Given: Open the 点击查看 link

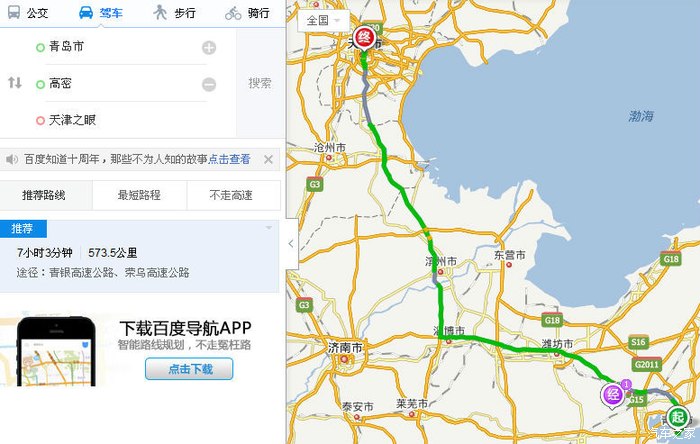Looking at the screenshot, I should pyautogui.click(x=229, y=159).
